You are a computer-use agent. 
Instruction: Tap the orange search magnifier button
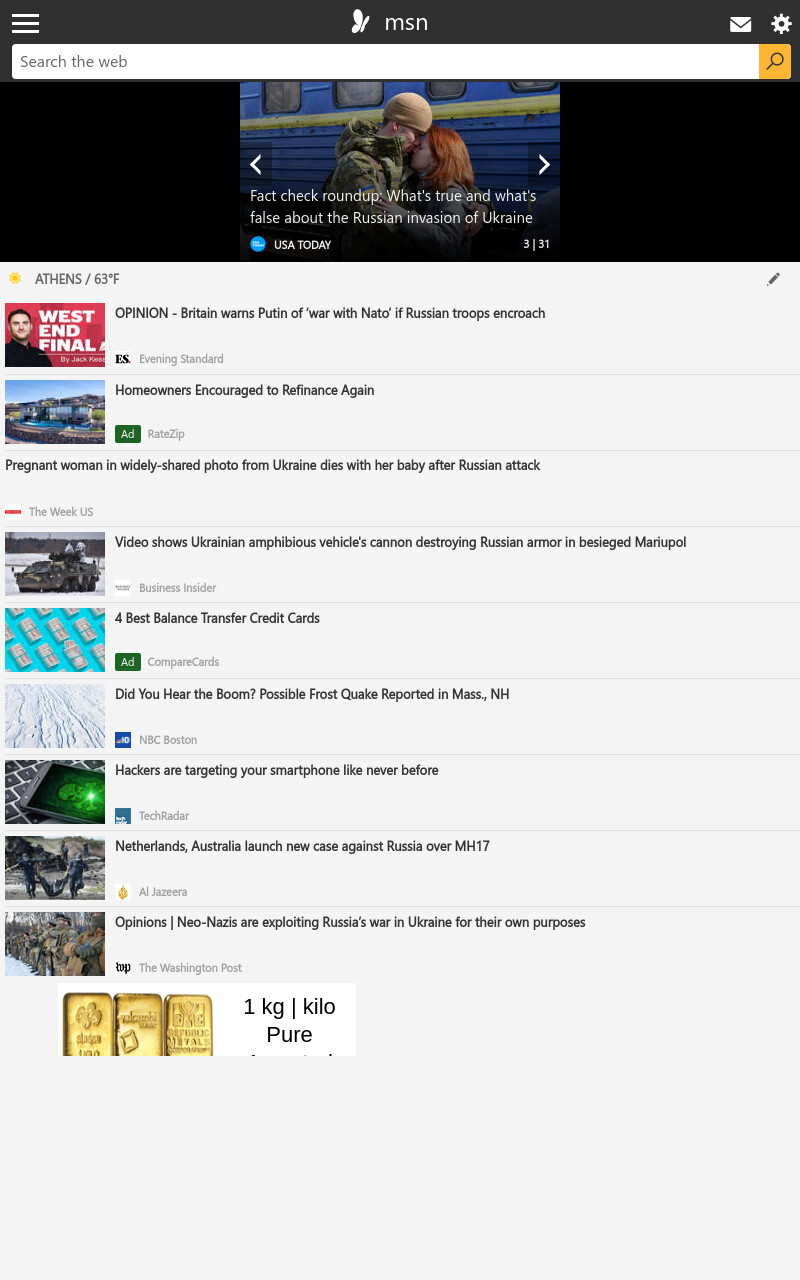pyautogui.click(x=775, y=61)
